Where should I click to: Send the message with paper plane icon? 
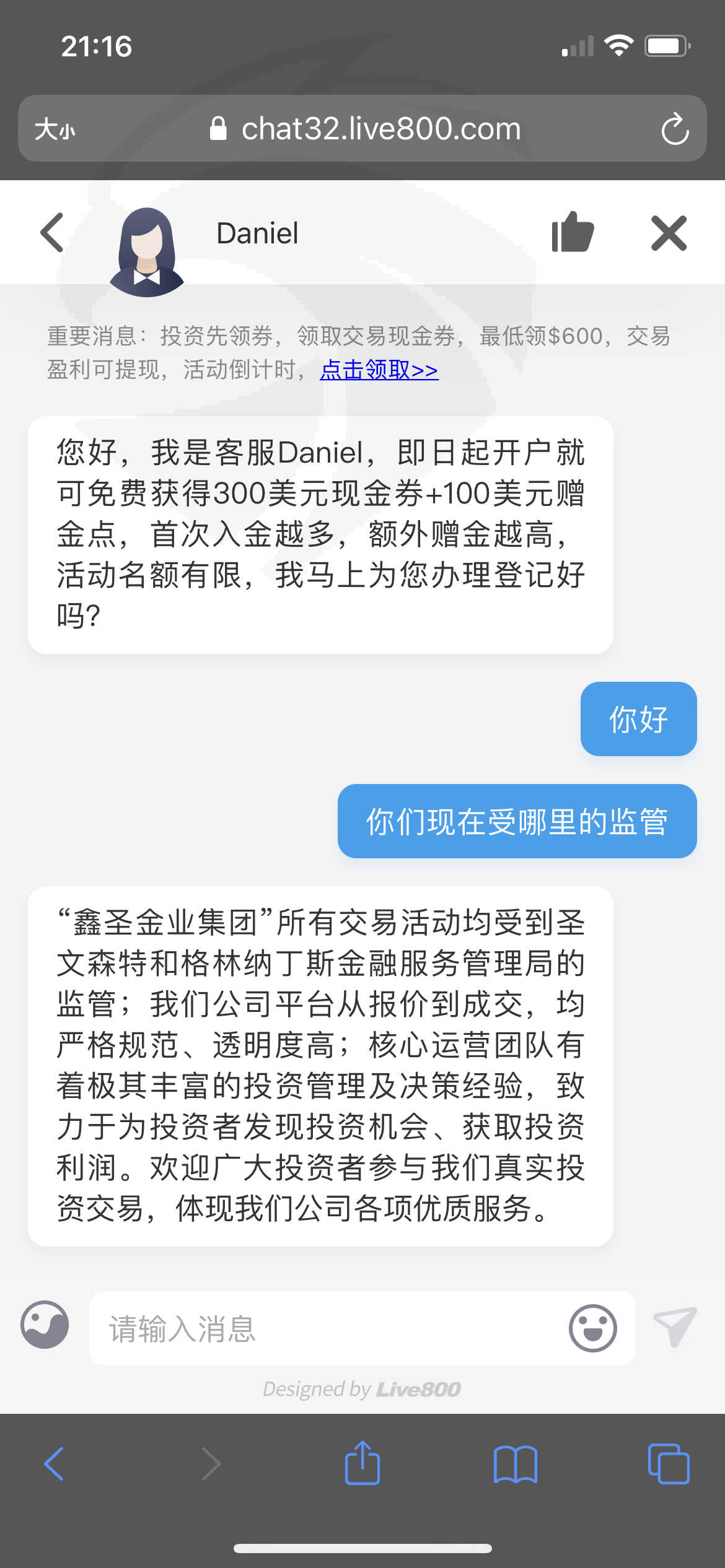(675, 1326)
